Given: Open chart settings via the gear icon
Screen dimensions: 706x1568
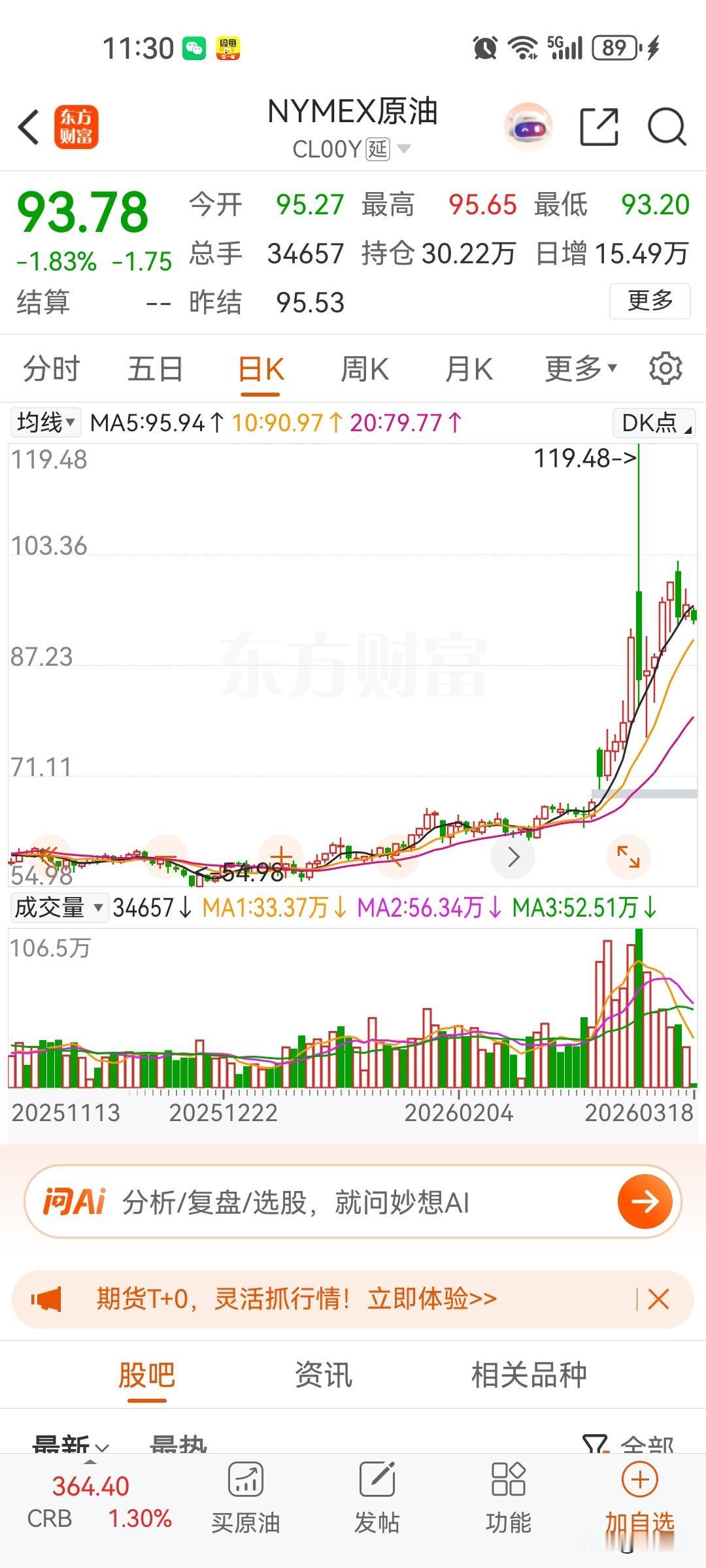Looking at the screenshot, I should [665, 368].
